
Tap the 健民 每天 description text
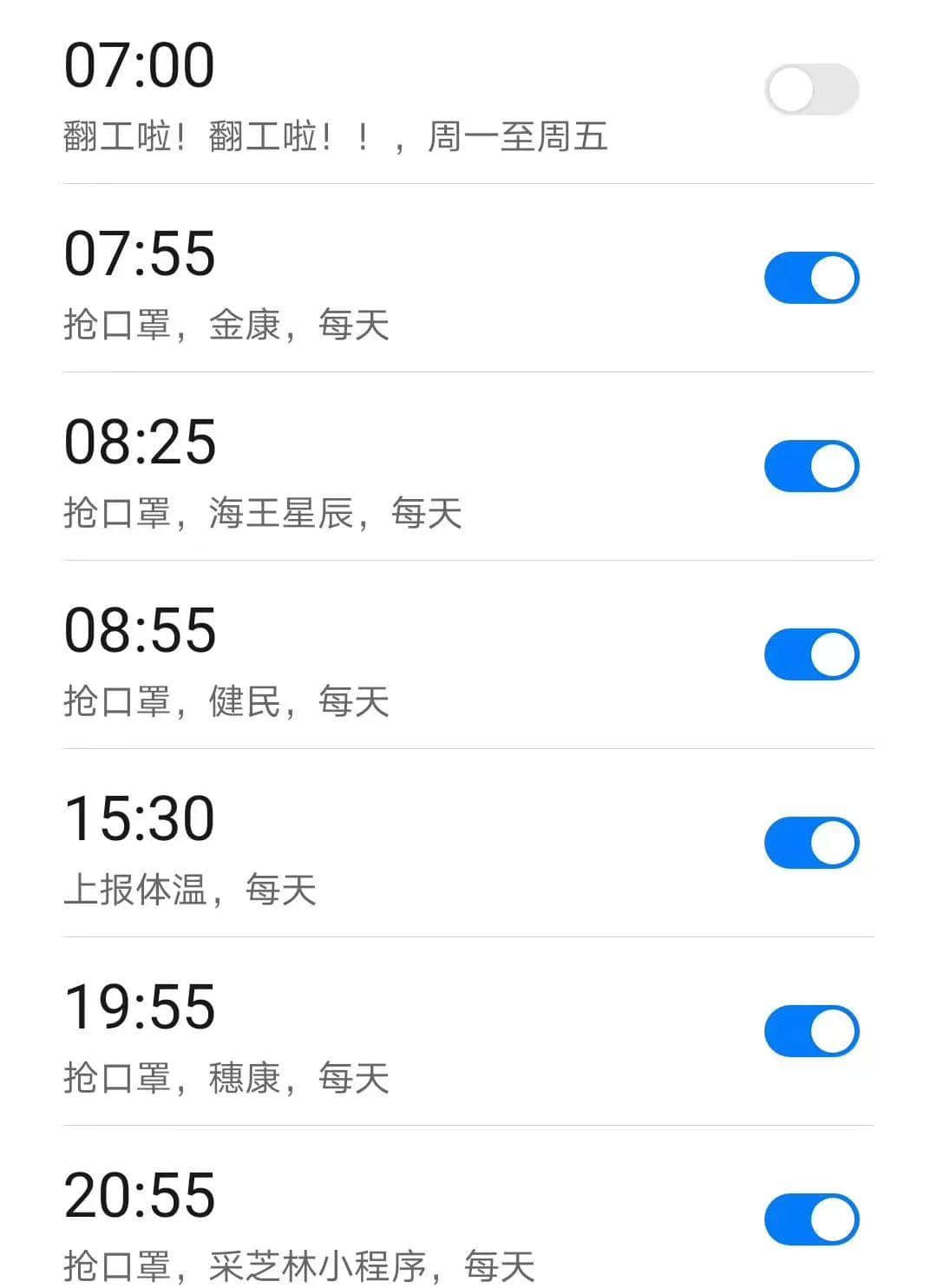(226, 701)
